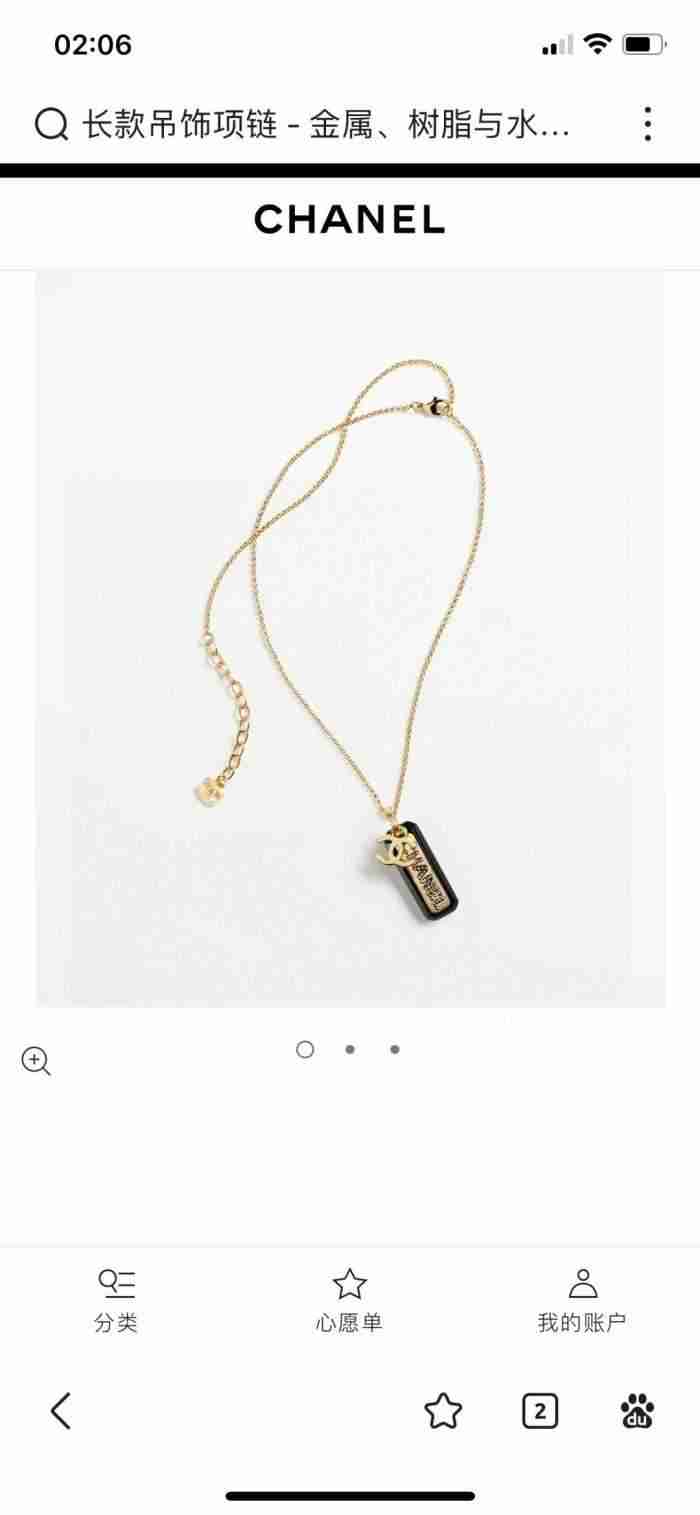Open the Baidu paw home button

tap(637, 1411)
